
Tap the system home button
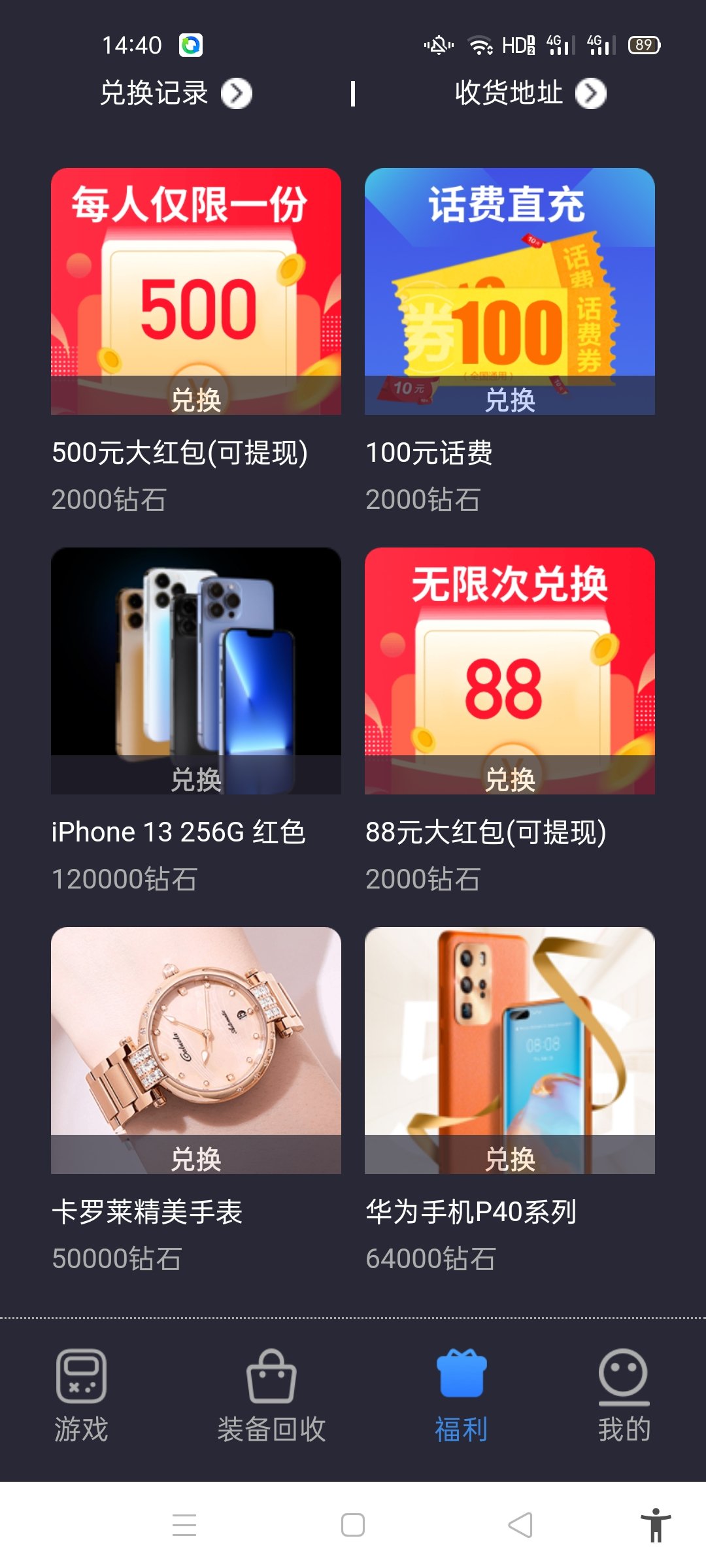pos(353,1525)
